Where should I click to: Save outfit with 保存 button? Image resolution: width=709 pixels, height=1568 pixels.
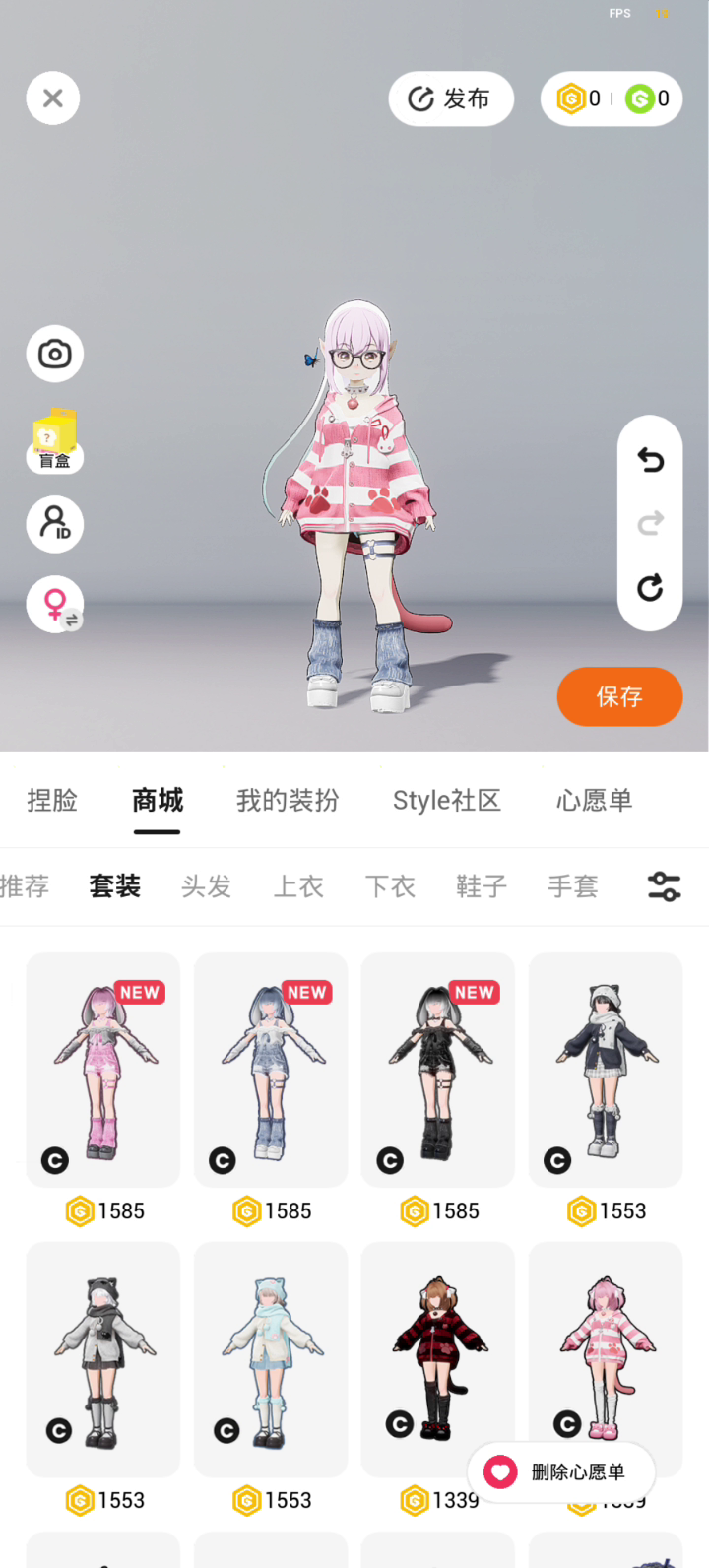click(619, 696)
